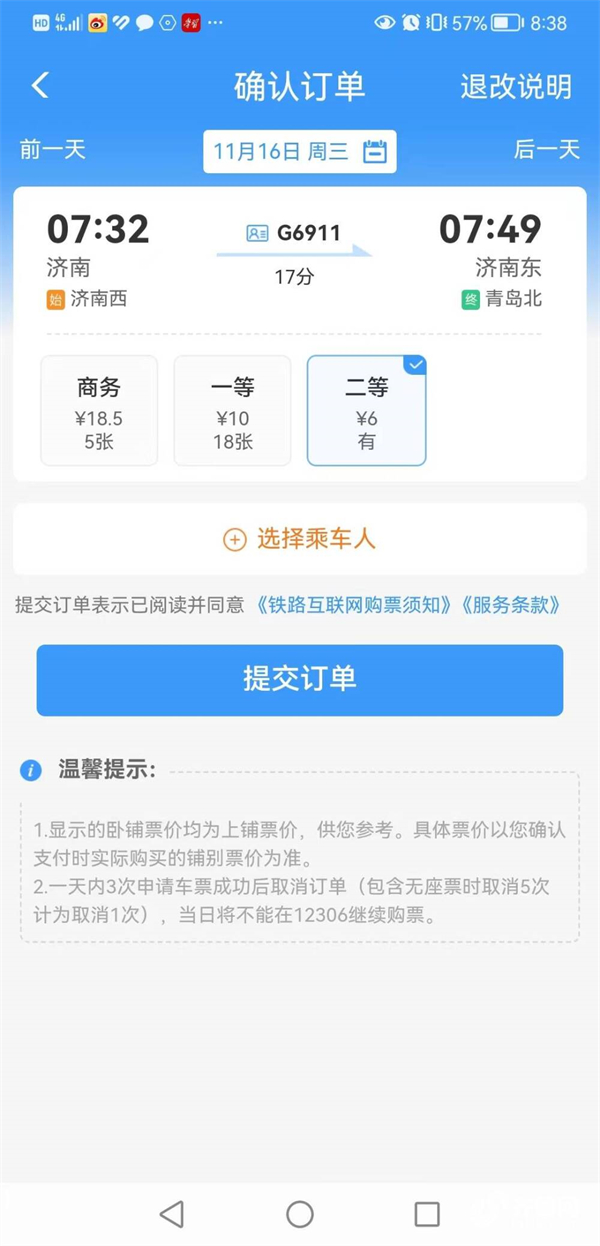Go back from the confirm order page
The image size is (600, 1246).
40,86
